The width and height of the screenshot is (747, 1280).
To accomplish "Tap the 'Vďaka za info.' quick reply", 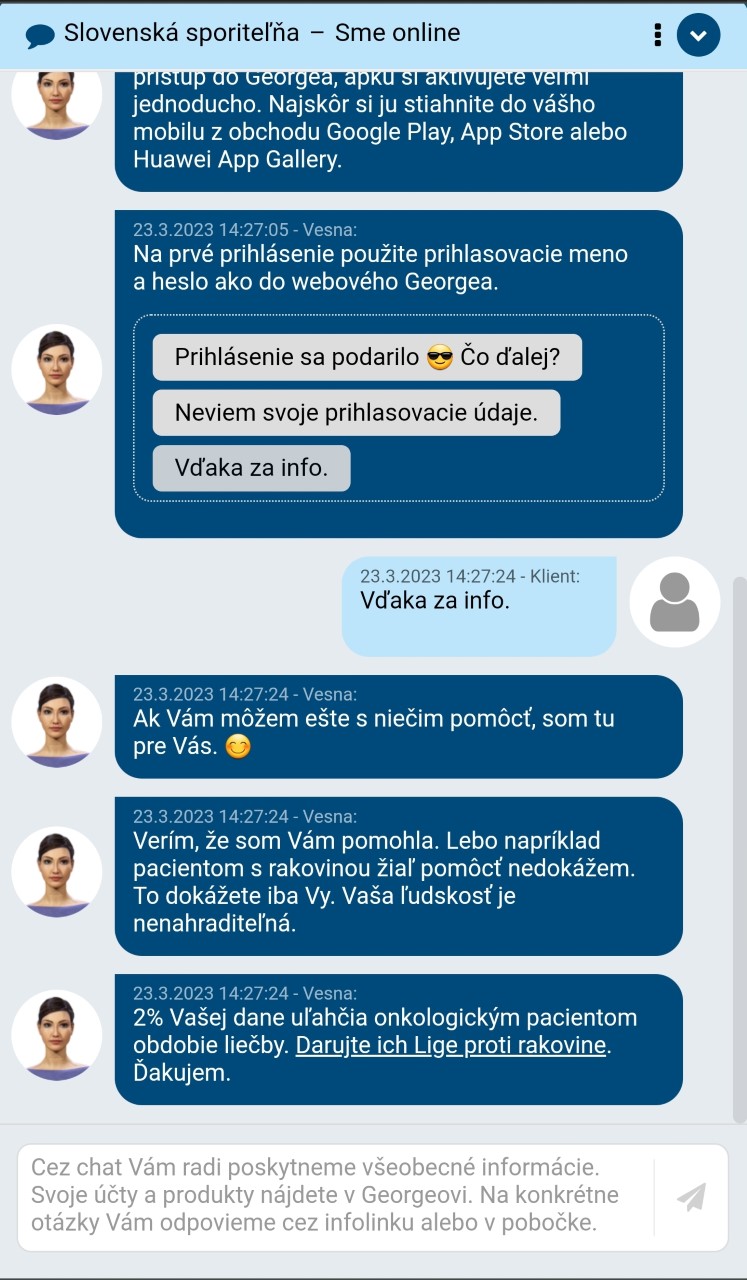I will pyautogui.click(x=251, y=468).
